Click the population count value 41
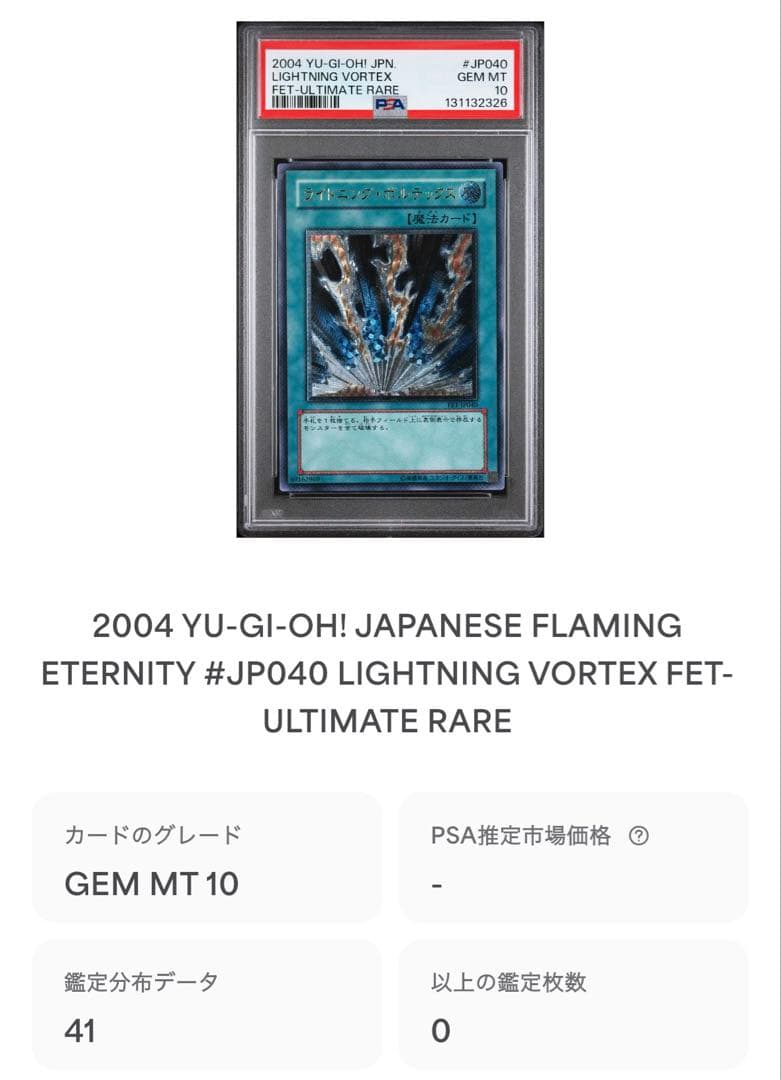The width and height of the screenshot is (781, 1080). click(82, 1027)
